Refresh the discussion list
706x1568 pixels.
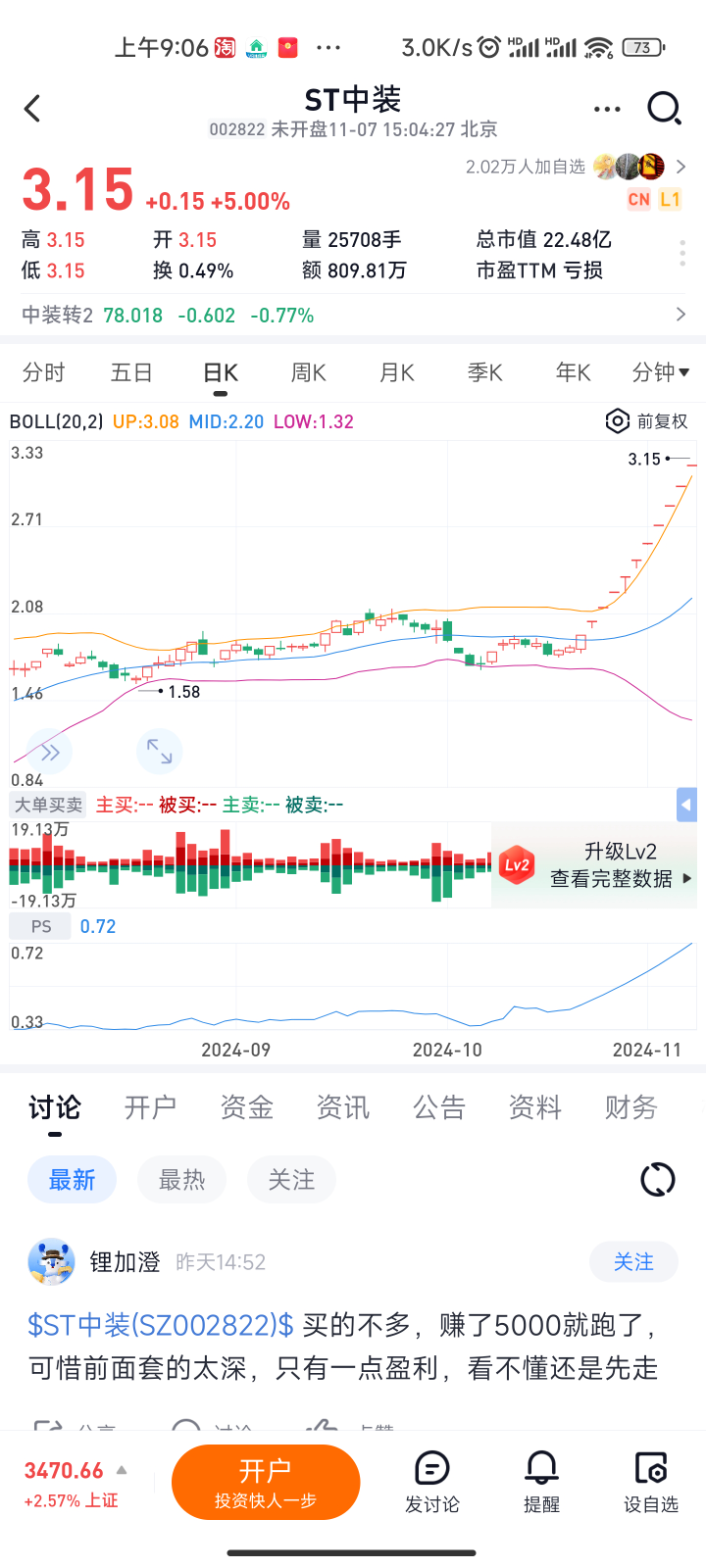pos(657,1179)
